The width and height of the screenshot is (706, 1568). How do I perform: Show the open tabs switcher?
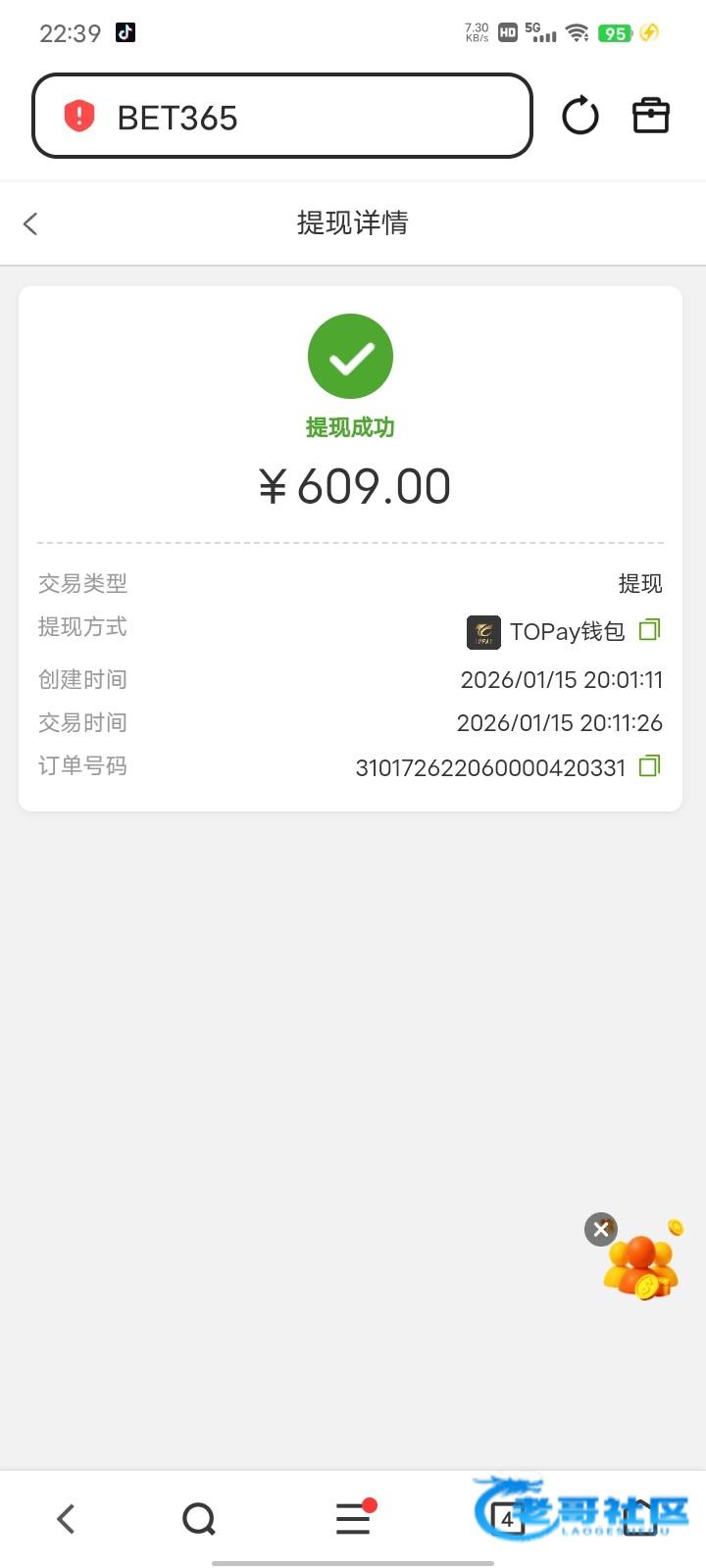point(507,1519)
